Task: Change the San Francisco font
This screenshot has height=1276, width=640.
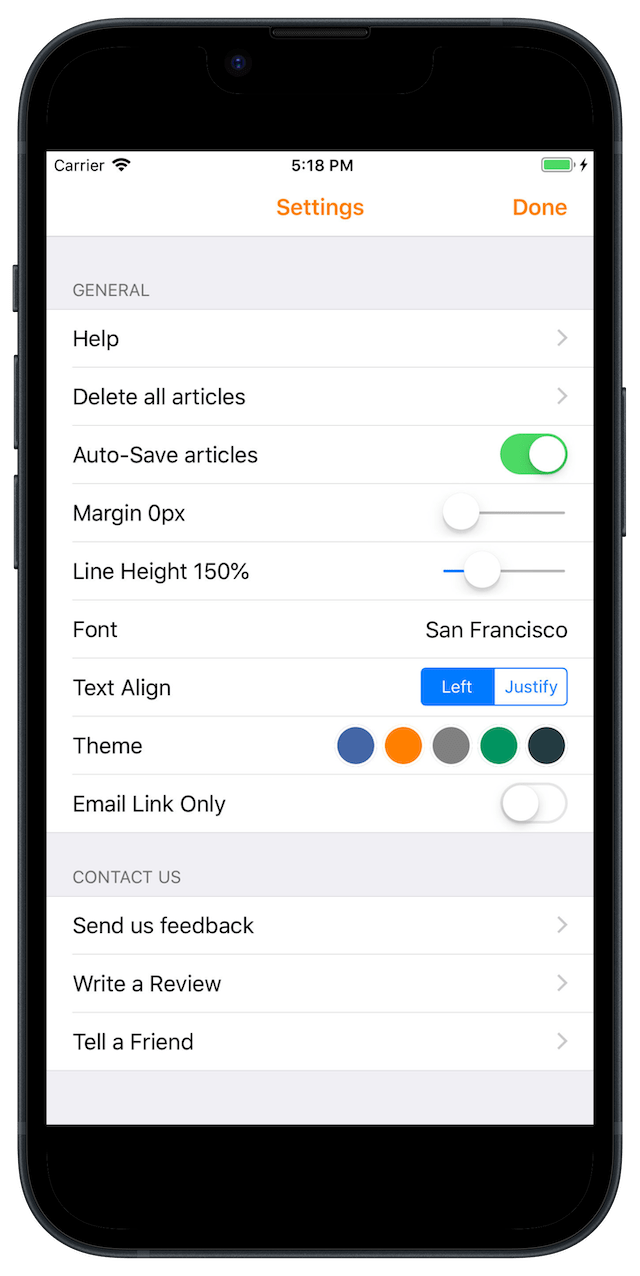Action: click(496, 630)
